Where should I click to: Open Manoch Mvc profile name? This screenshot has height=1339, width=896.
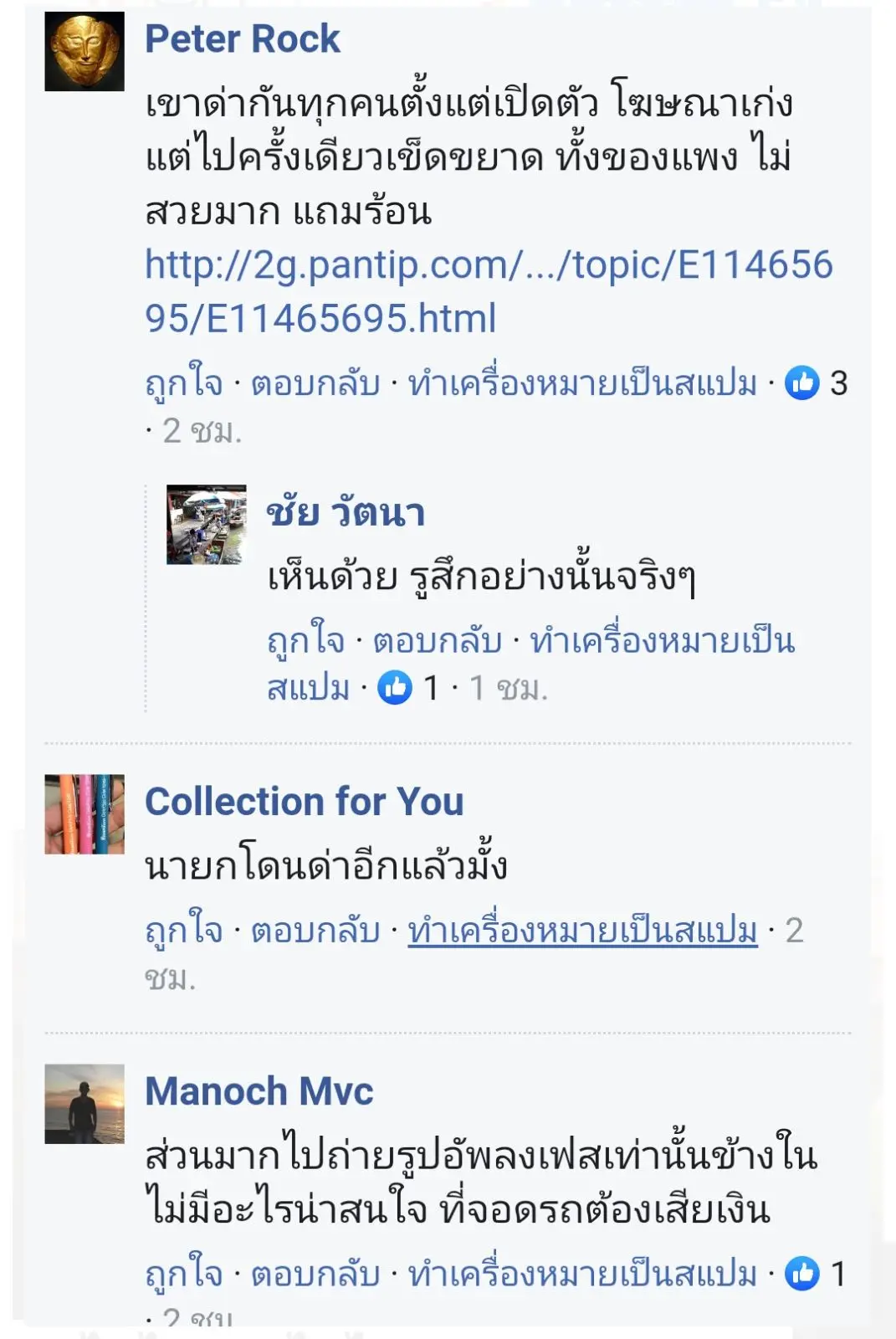(259, 1091)
